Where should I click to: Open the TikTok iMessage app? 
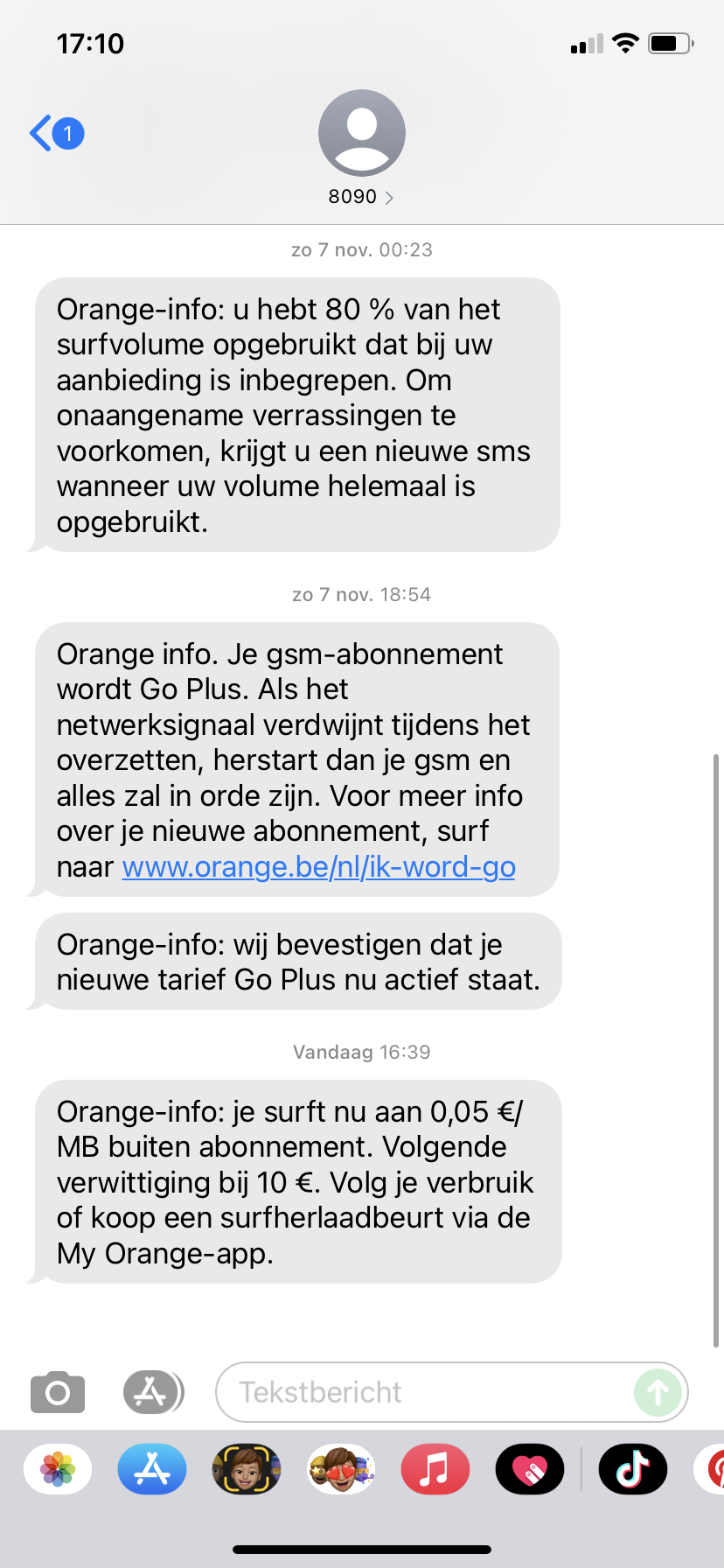633,1469
